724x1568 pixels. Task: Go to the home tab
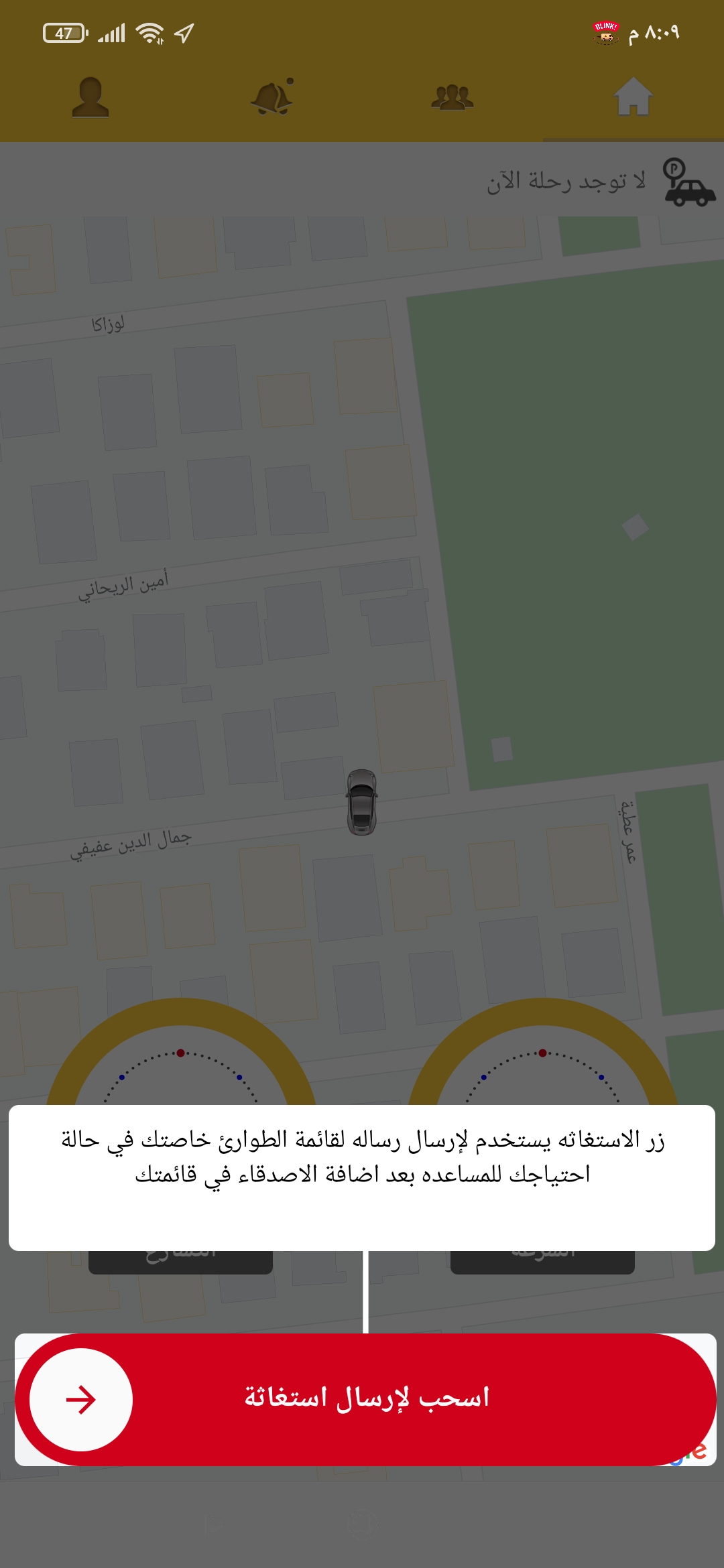(x=633, y=98)
